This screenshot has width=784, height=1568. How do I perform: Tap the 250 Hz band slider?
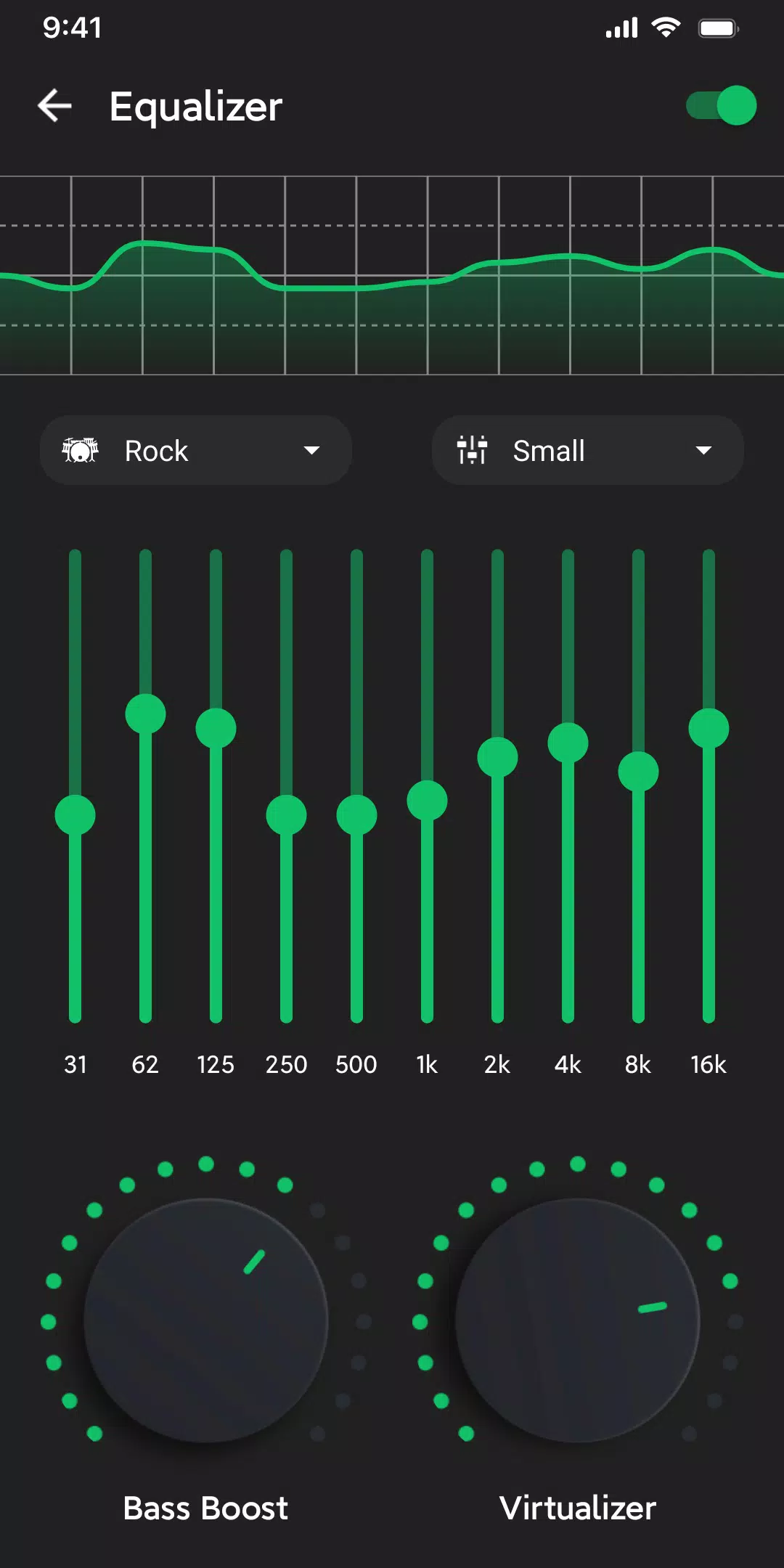[x=287, y=786]
